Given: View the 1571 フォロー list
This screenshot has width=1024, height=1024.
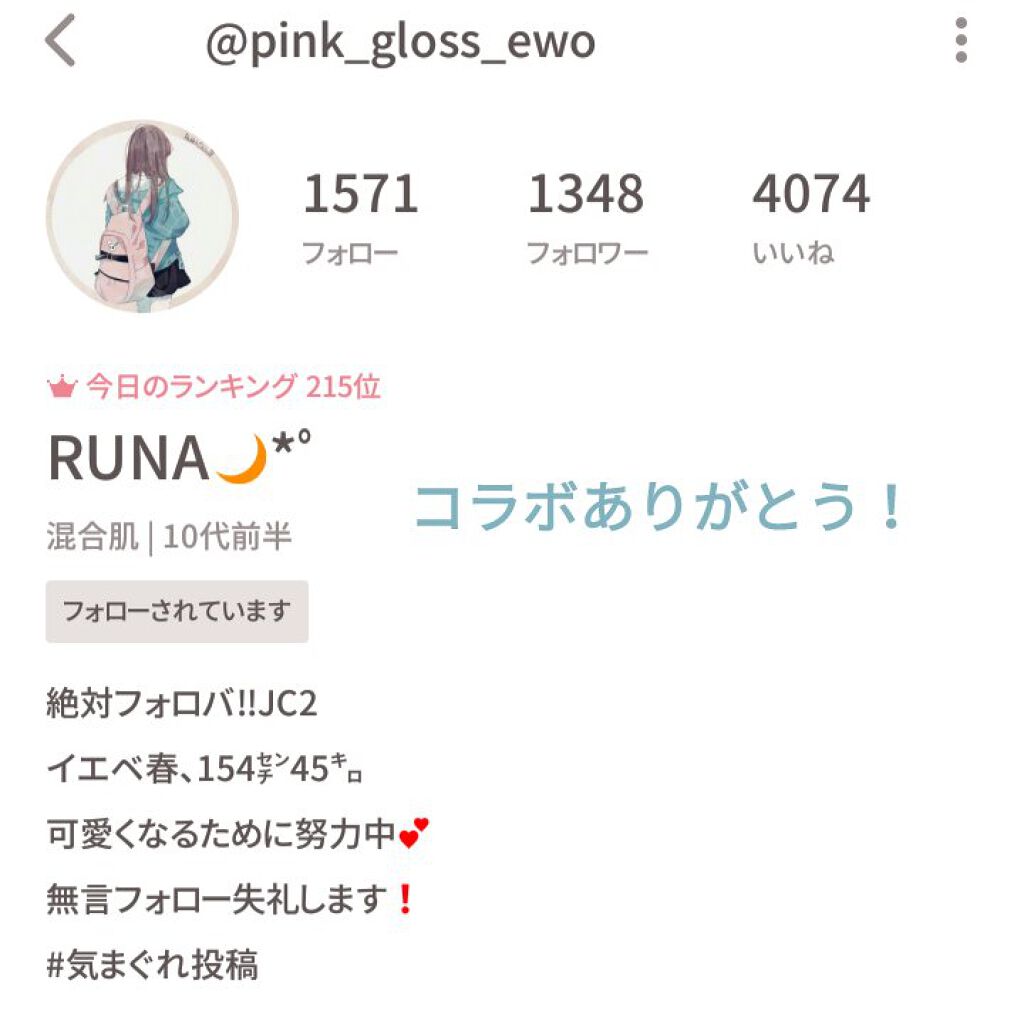Looking at the screenshot, I should pos(359,217).
